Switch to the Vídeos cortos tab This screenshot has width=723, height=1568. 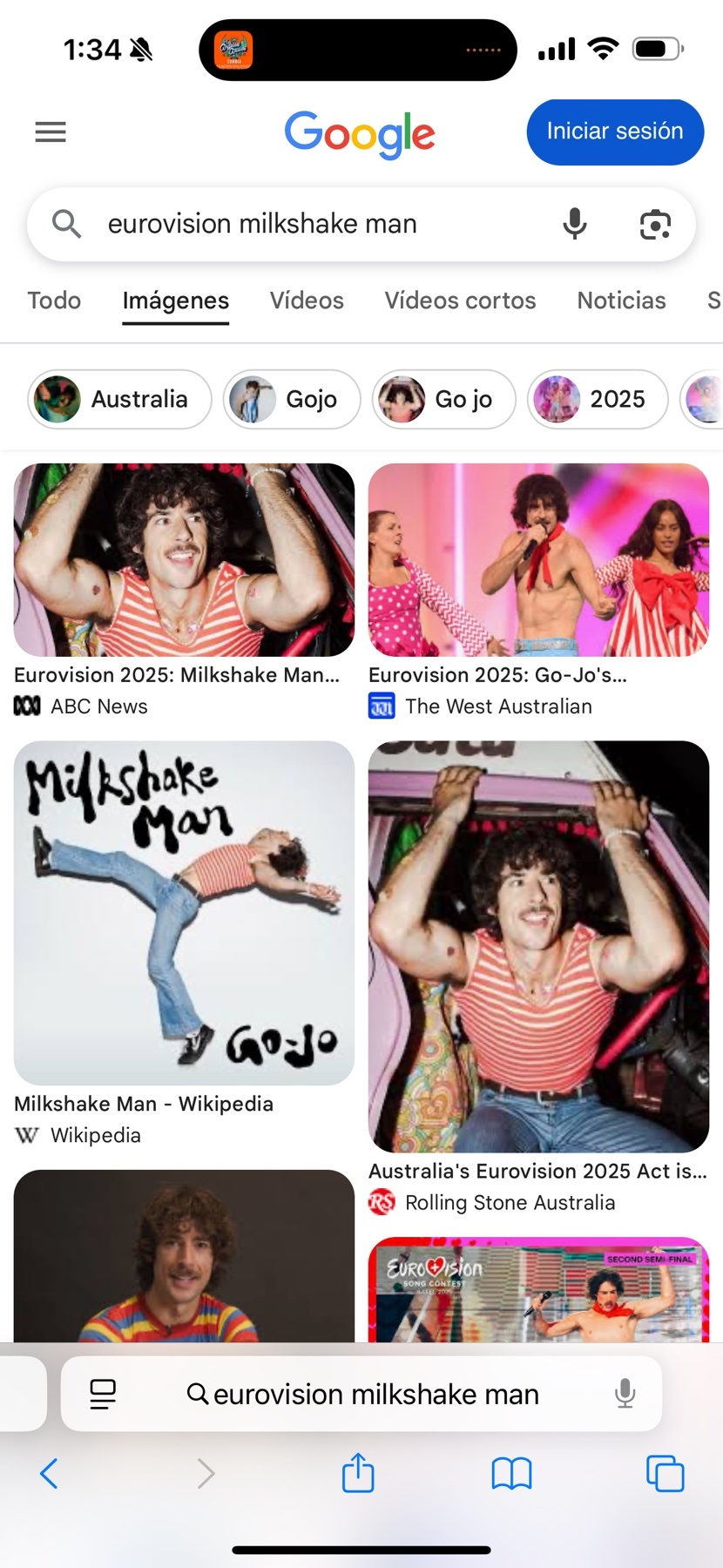[x=460, y=301]
